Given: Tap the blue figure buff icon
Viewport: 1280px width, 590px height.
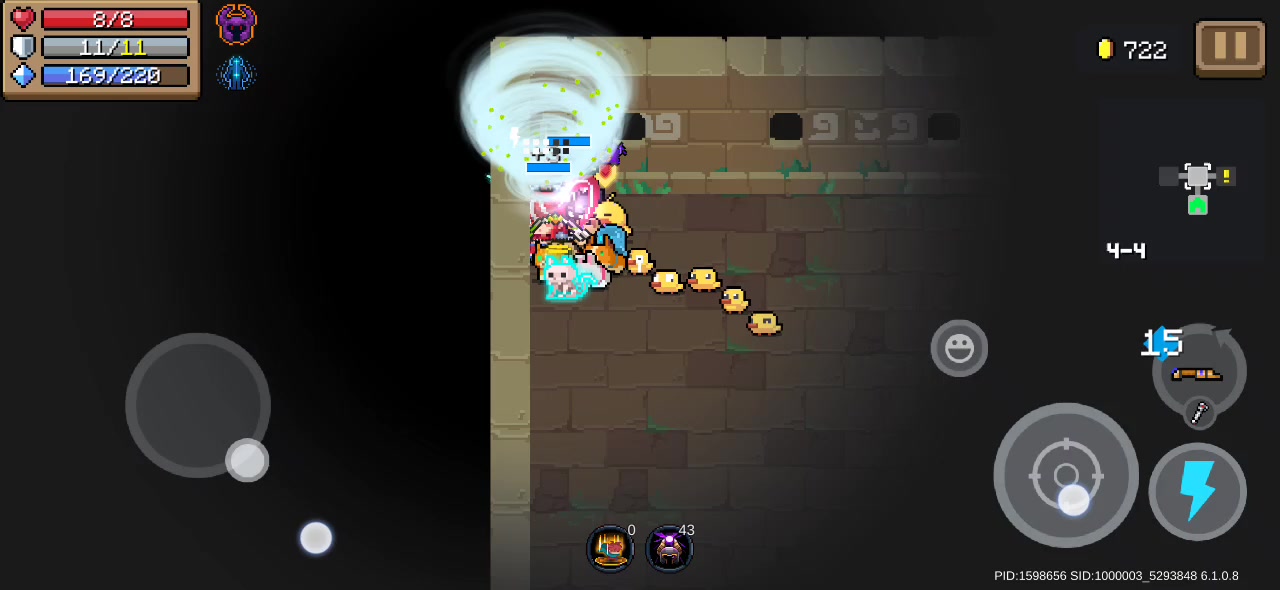Looking at the screenshot, I should coord(236,74).
